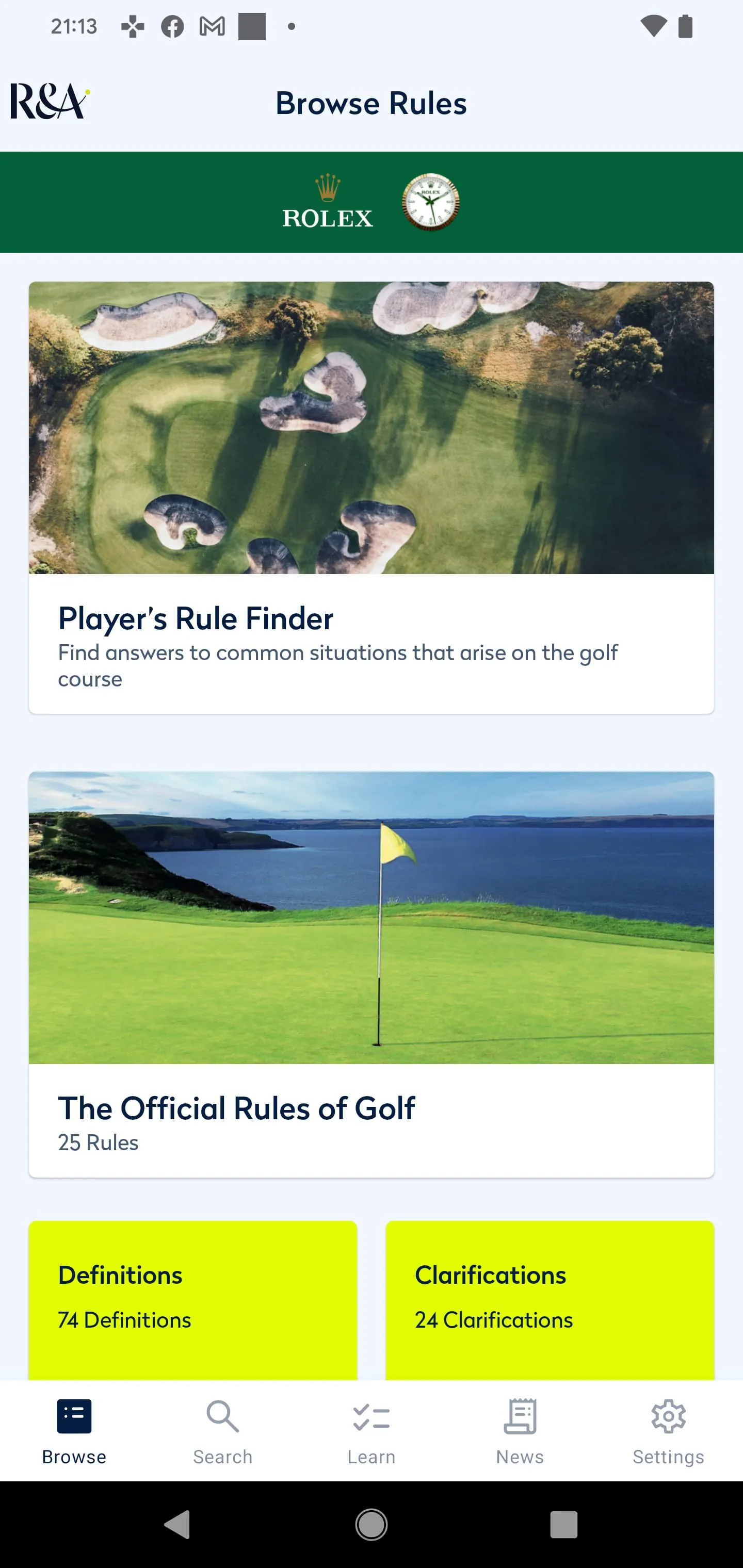Tap the Wi-Fi status icon
The height and width of the screenshot is (1568, 743).
tap(653, 26)
